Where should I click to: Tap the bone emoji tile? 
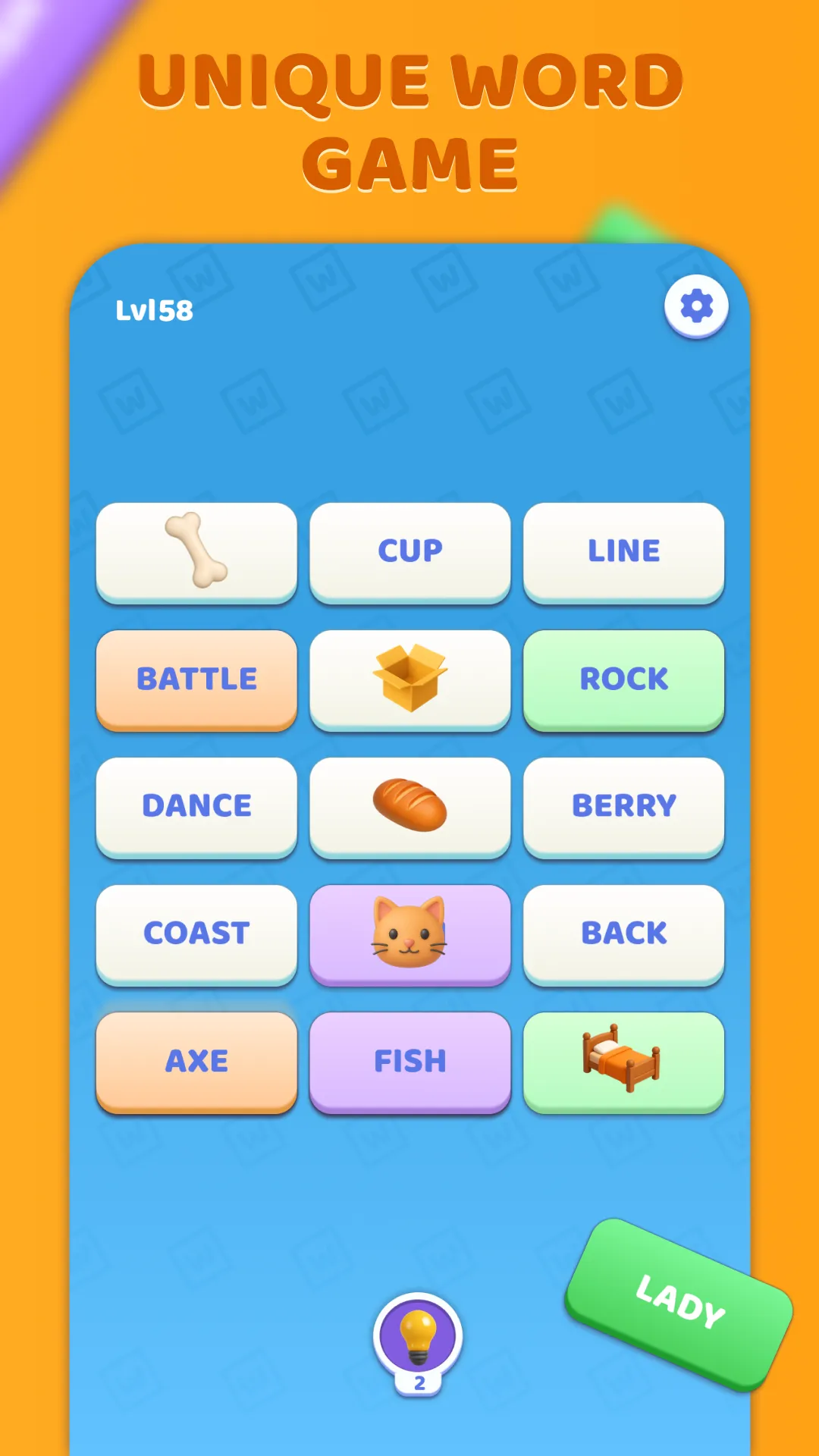196,553
